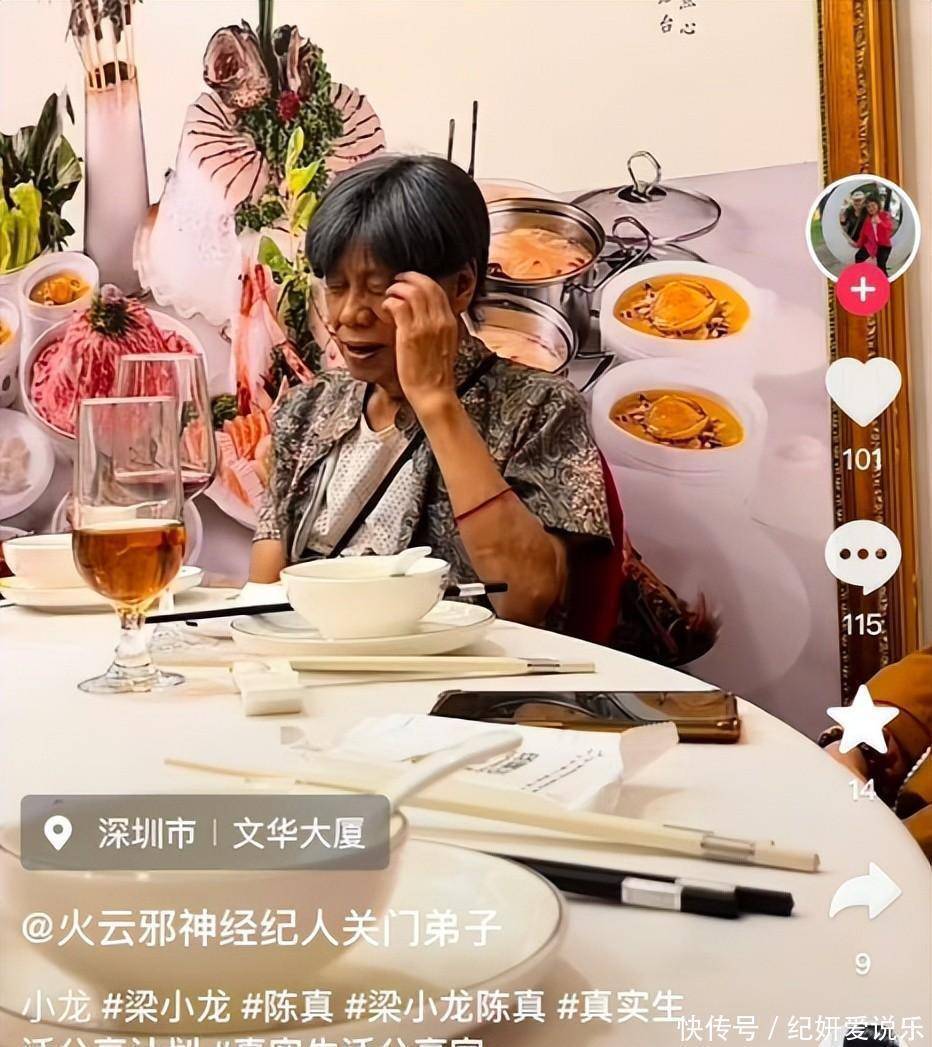Share this video using the arrow icon
Image resolution: width=932 pixels, height=1047 pixels.
(864, 892)
